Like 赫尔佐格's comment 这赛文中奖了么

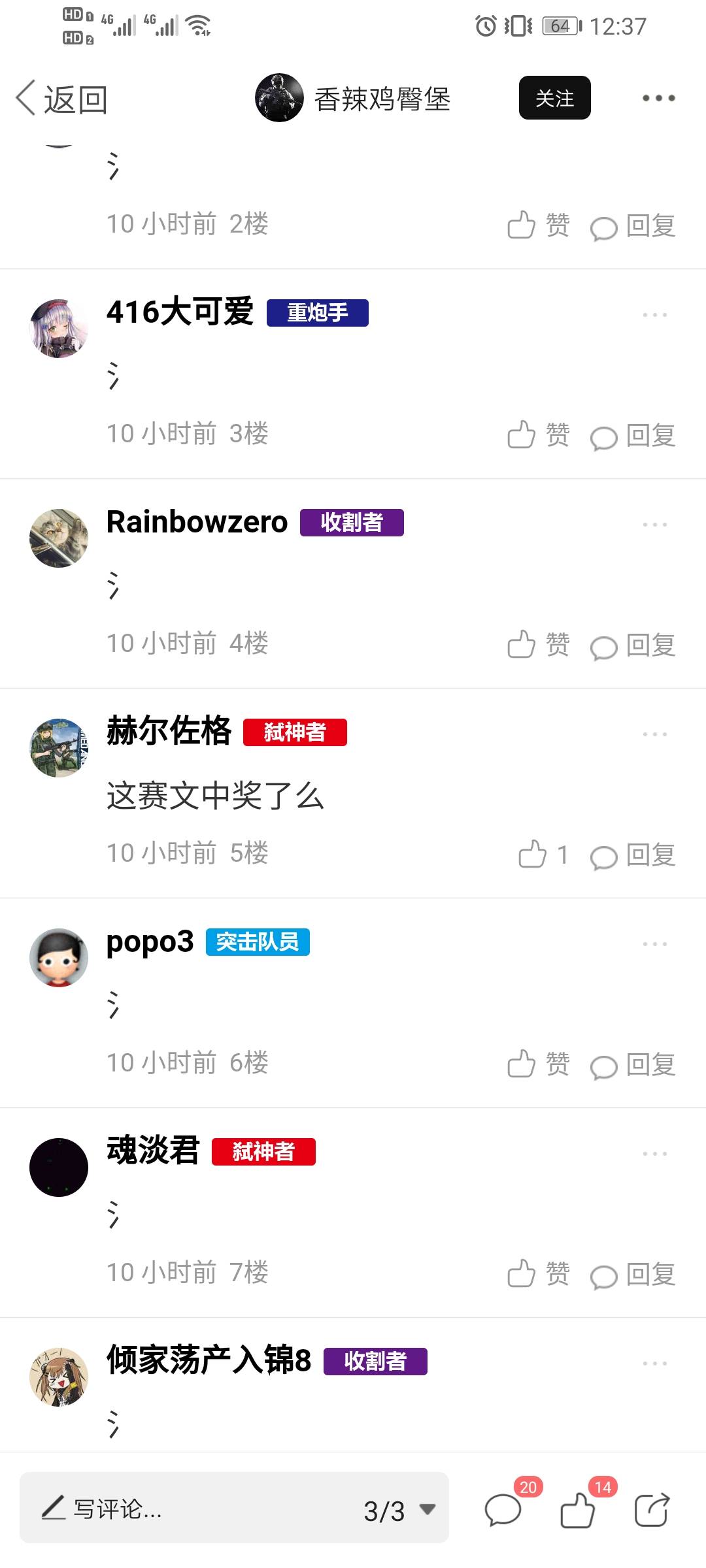pyautogui.click(x=543, y=854)
